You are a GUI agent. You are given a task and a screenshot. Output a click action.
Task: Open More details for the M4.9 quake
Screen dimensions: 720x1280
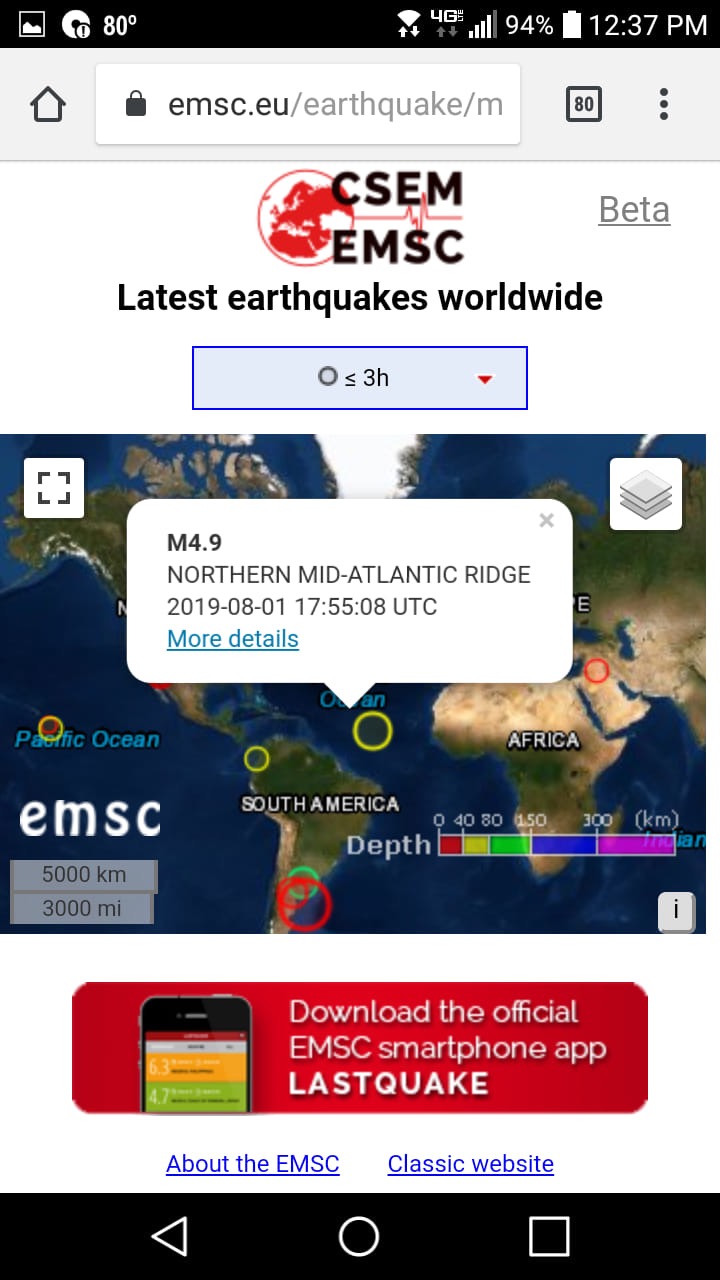tap(233, 638)
